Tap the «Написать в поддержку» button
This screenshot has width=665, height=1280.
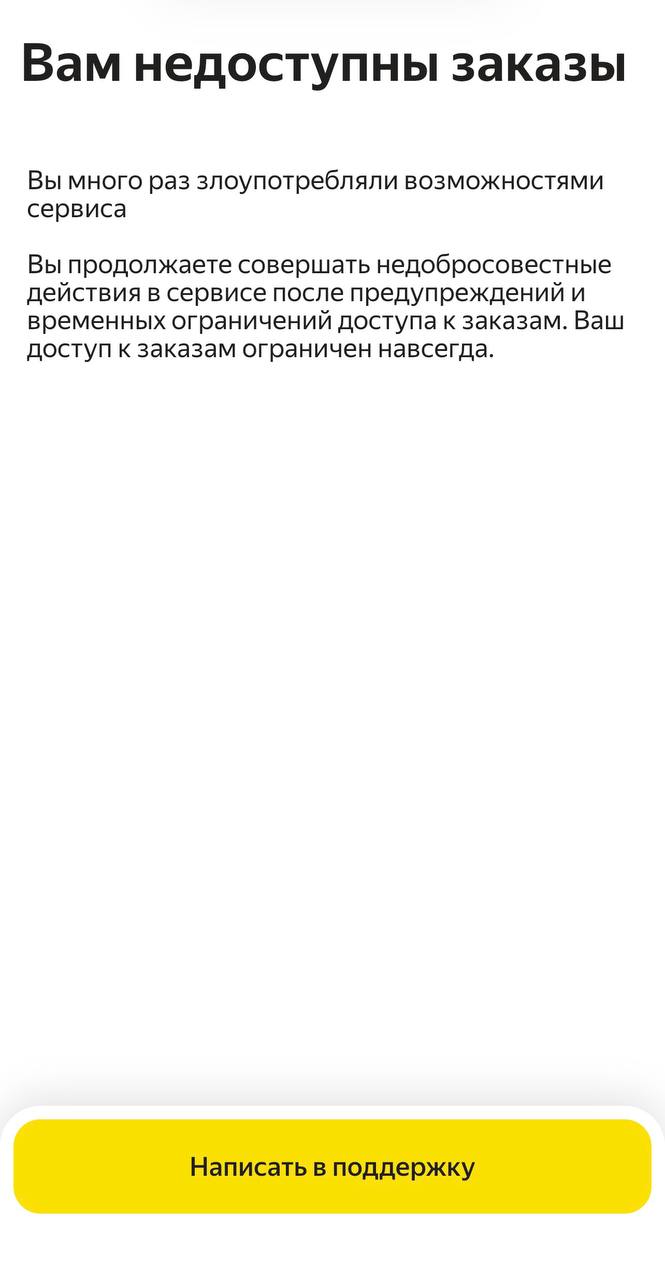[332, 1166]
